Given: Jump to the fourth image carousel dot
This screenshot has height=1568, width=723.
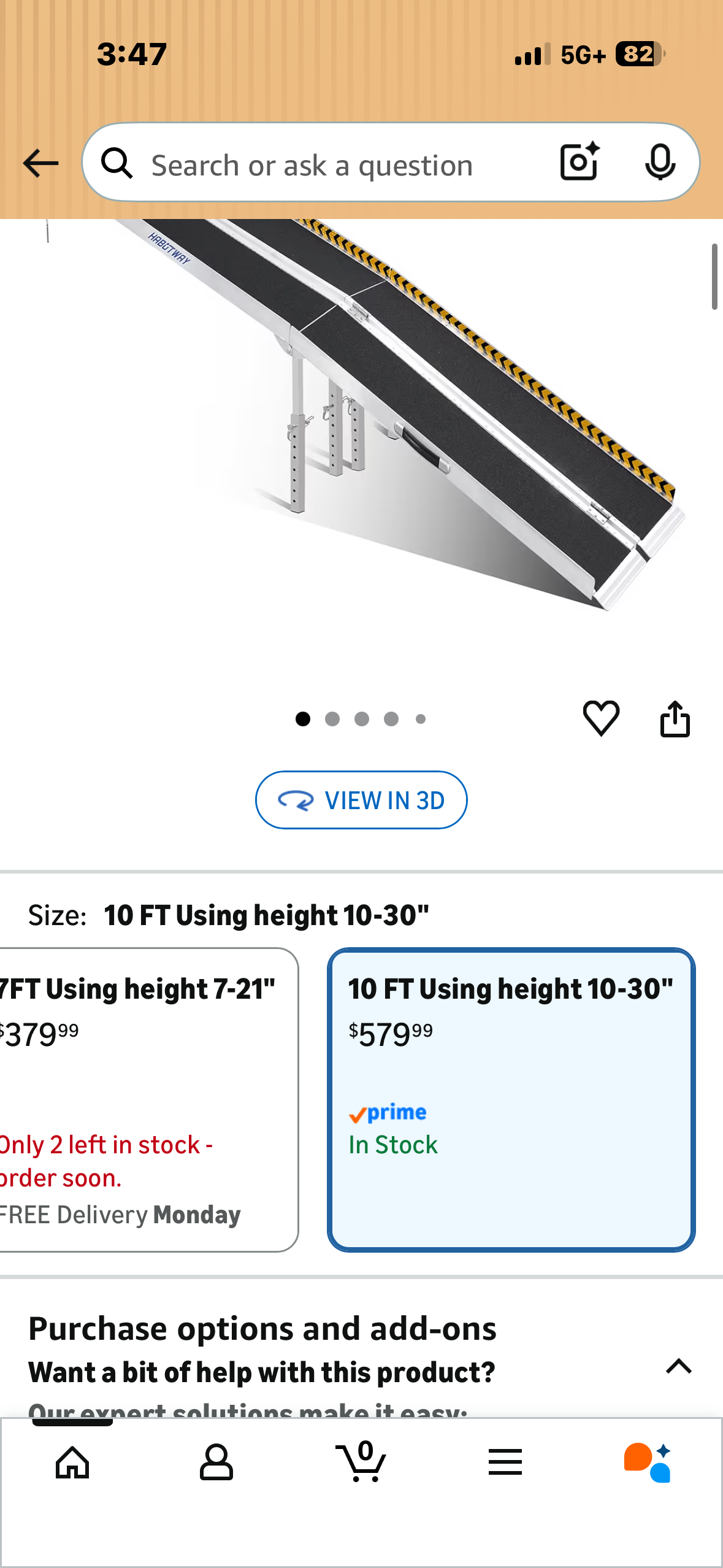Looking at the screenshot, I should tap(391, 719).
